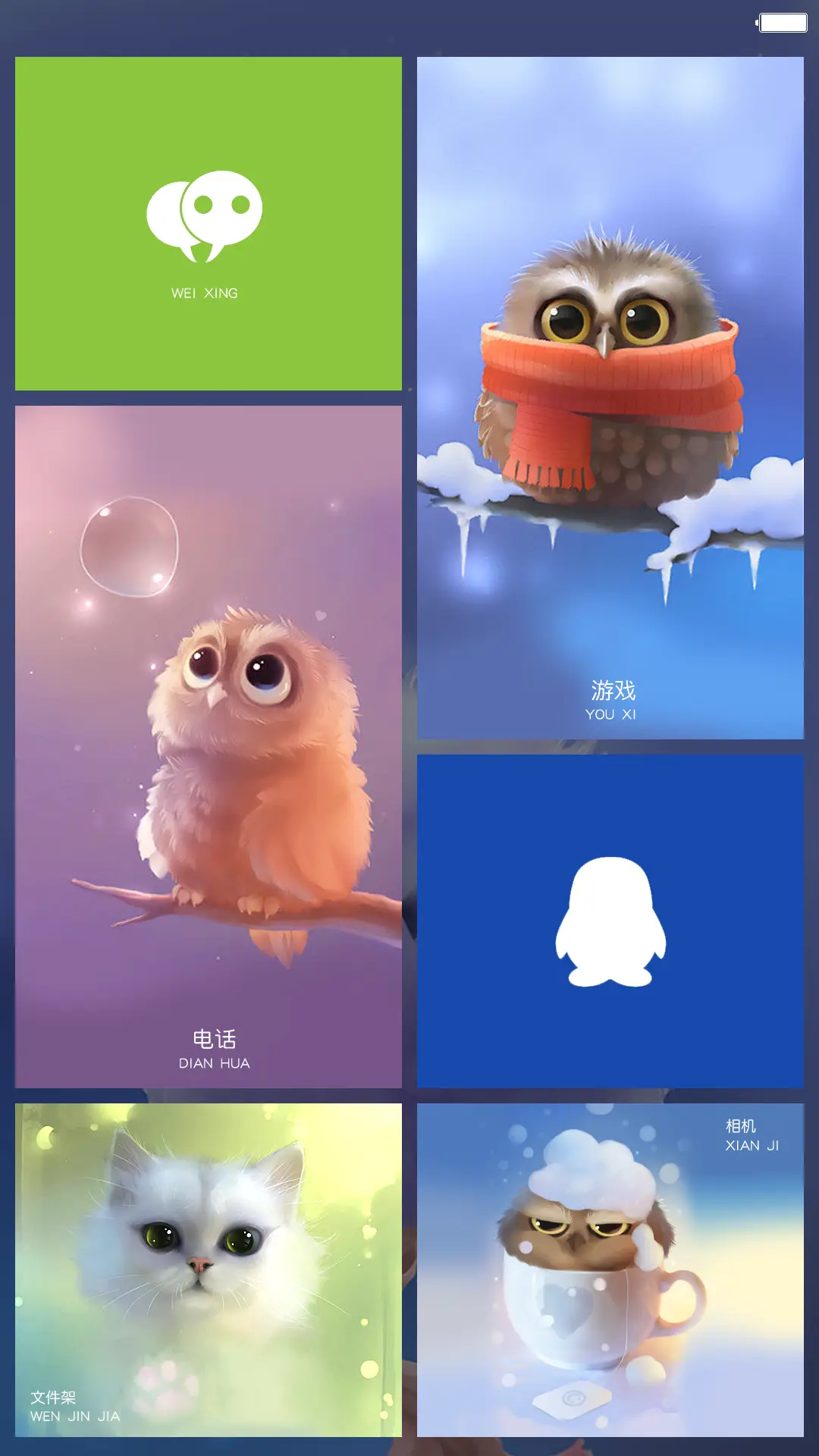Open the green WeChat tile

tap(207, 224)
